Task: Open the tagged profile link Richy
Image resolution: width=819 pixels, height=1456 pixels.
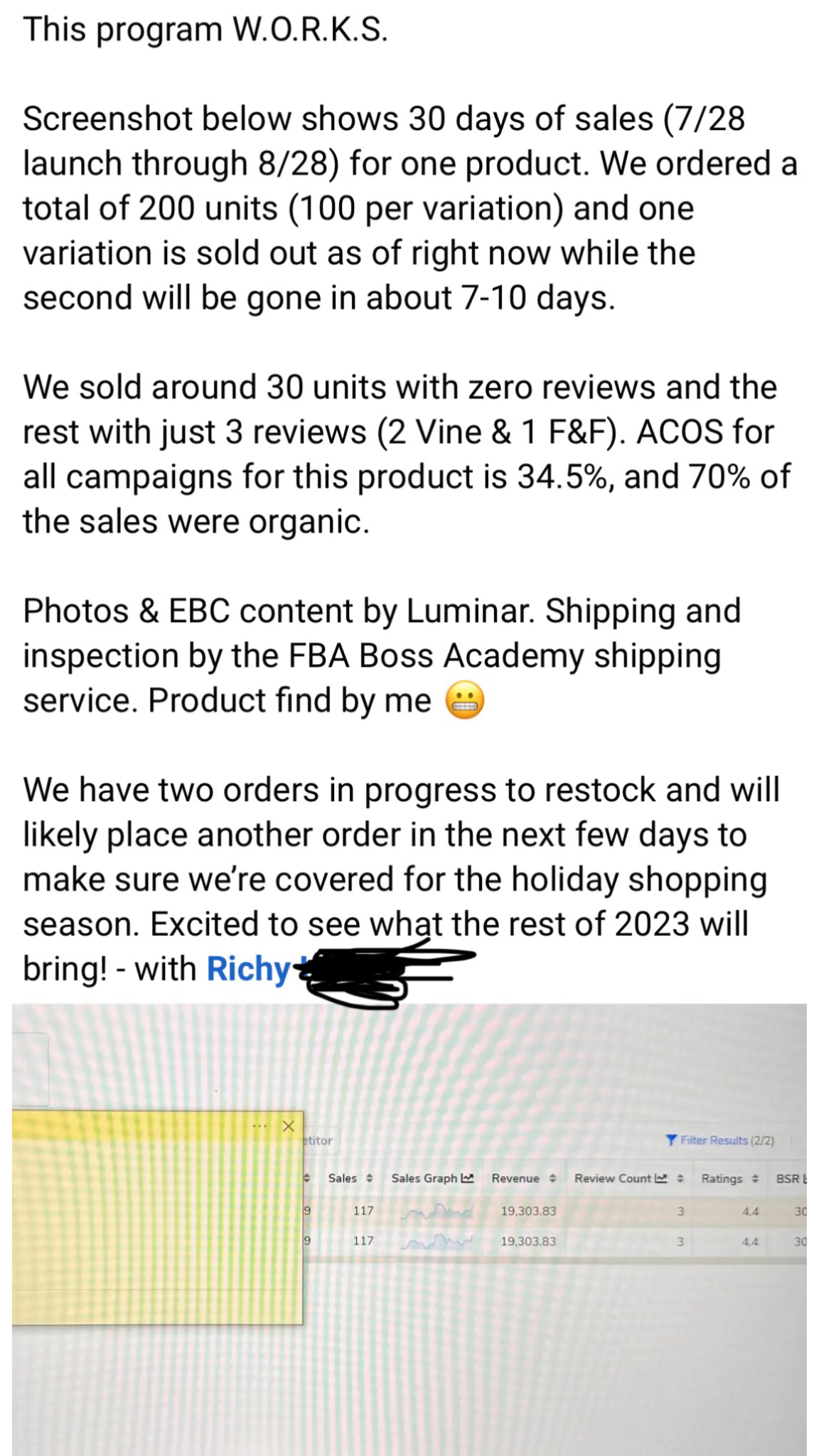Action: (x=248, y=969)
